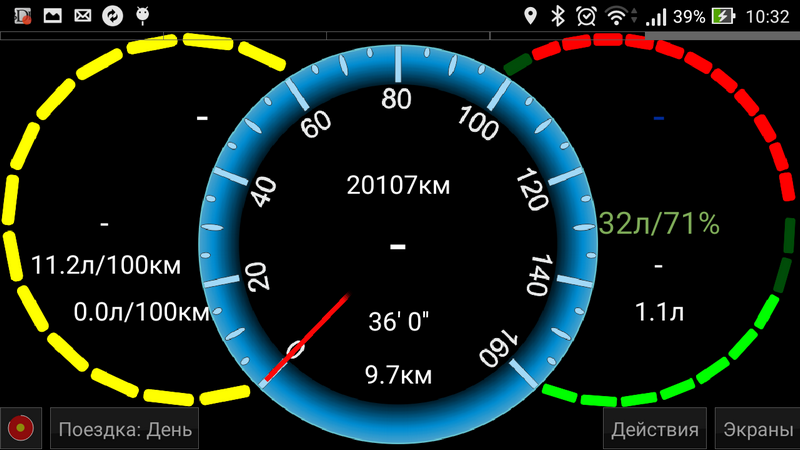The width and height of the screenshot is (800, 450).
Task: Open the Действия actions menu
Action: pyautogui.click(x=655, y=430)
